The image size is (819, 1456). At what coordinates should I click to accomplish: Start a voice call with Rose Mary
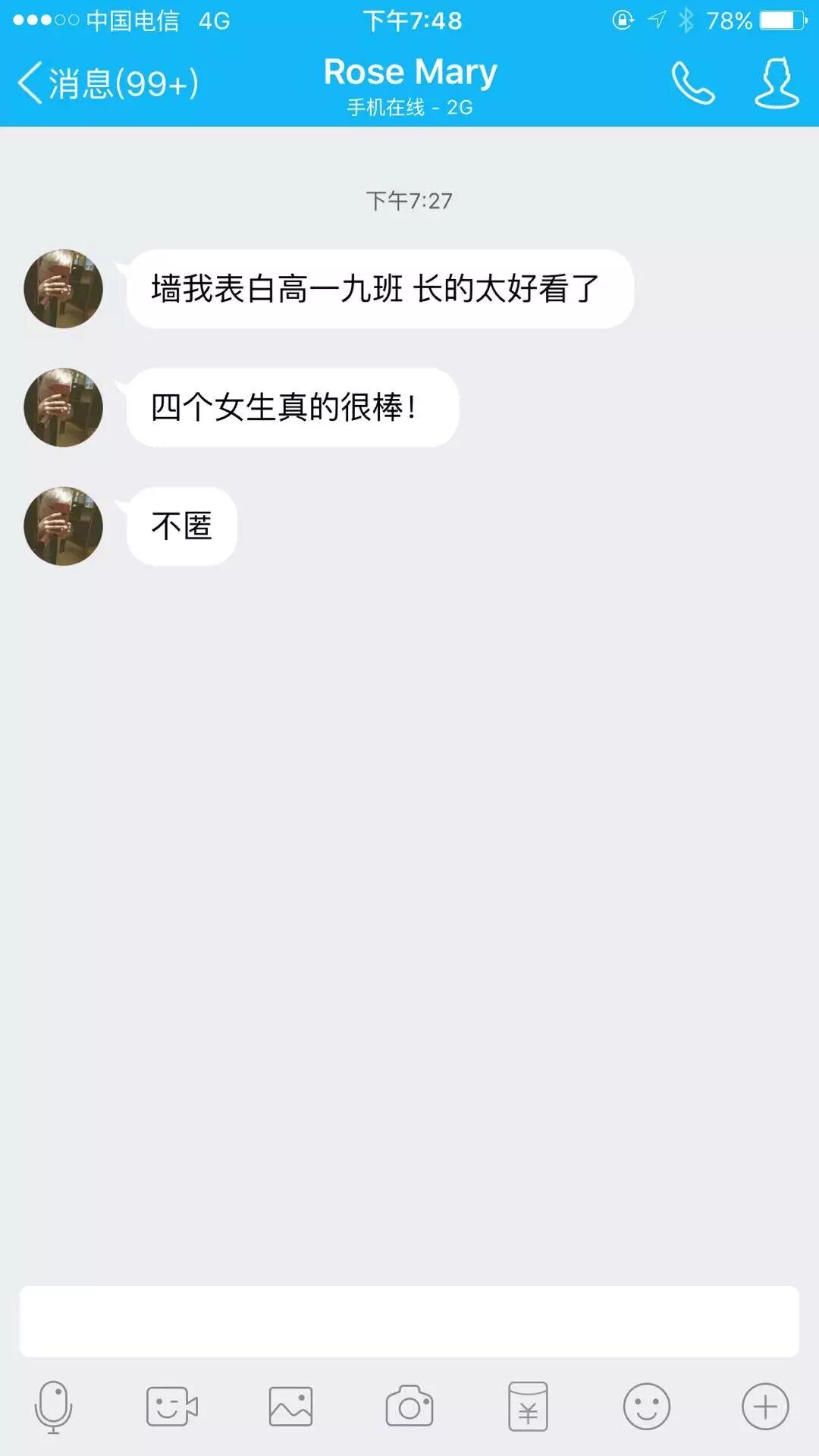692,83
